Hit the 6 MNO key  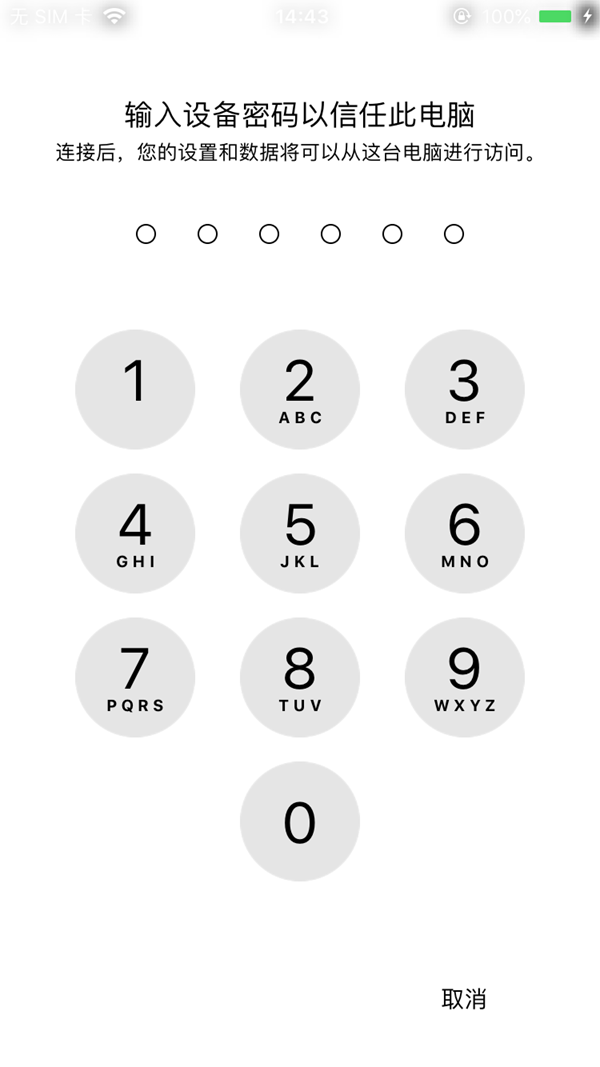(x=464, y=533)
